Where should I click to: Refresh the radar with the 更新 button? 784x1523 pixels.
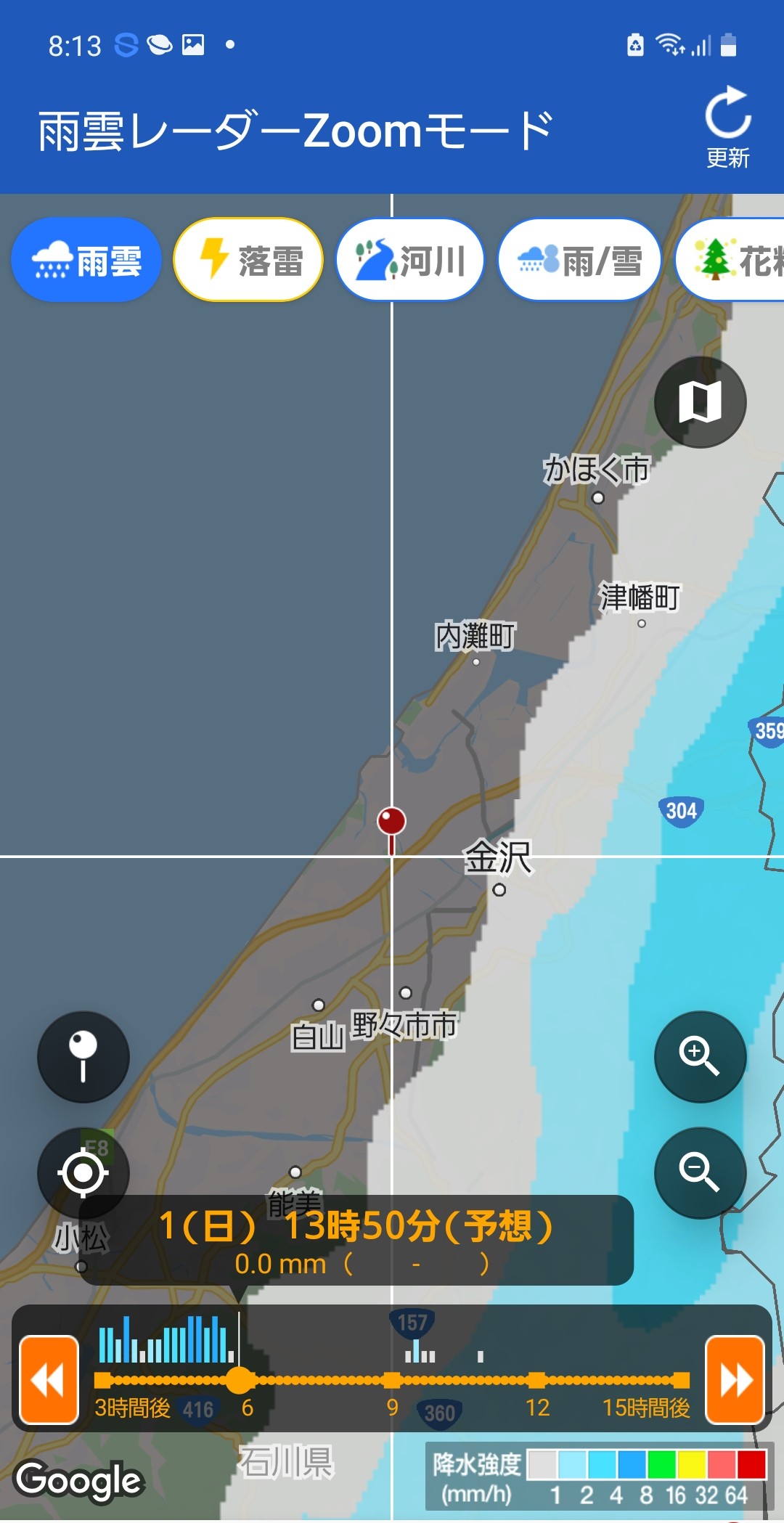(x=728, y=128)
